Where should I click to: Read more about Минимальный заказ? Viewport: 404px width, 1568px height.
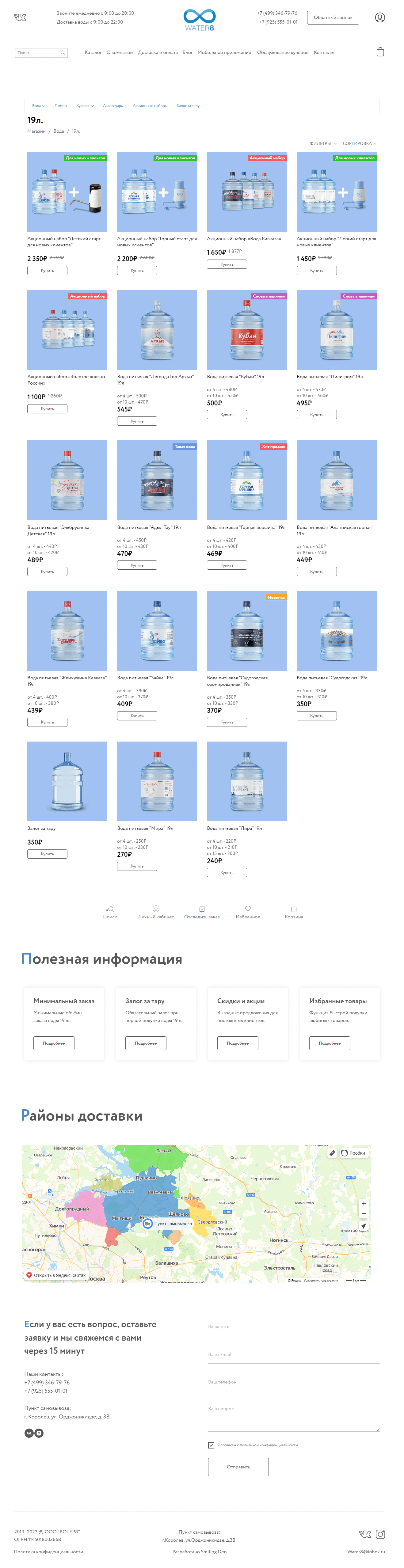click(x=54, y=1043)
